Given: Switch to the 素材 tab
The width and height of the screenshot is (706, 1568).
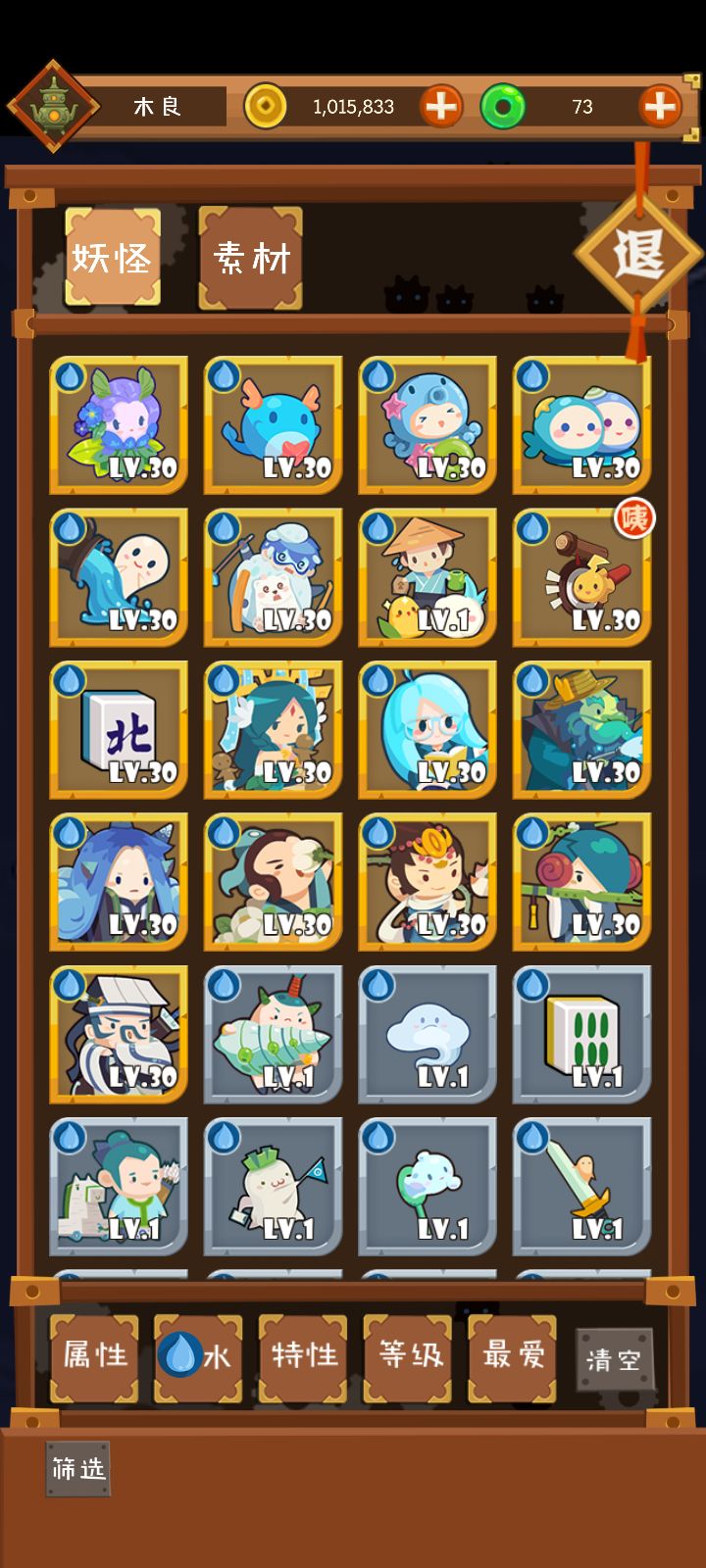Looking at the screenshot, I should (251, 258).
